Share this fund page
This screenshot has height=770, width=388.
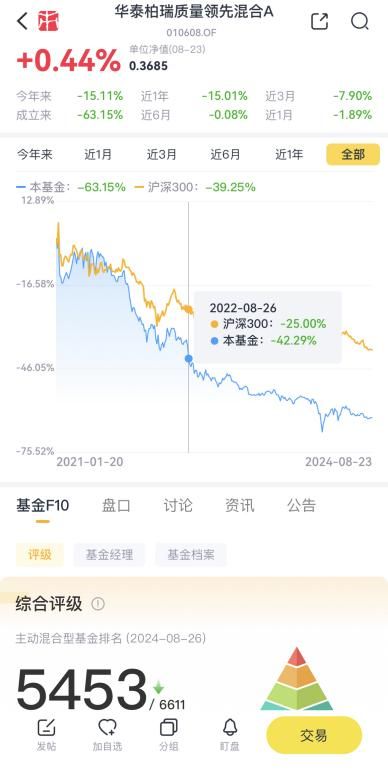pyautogui.click(x=320, y=21)
